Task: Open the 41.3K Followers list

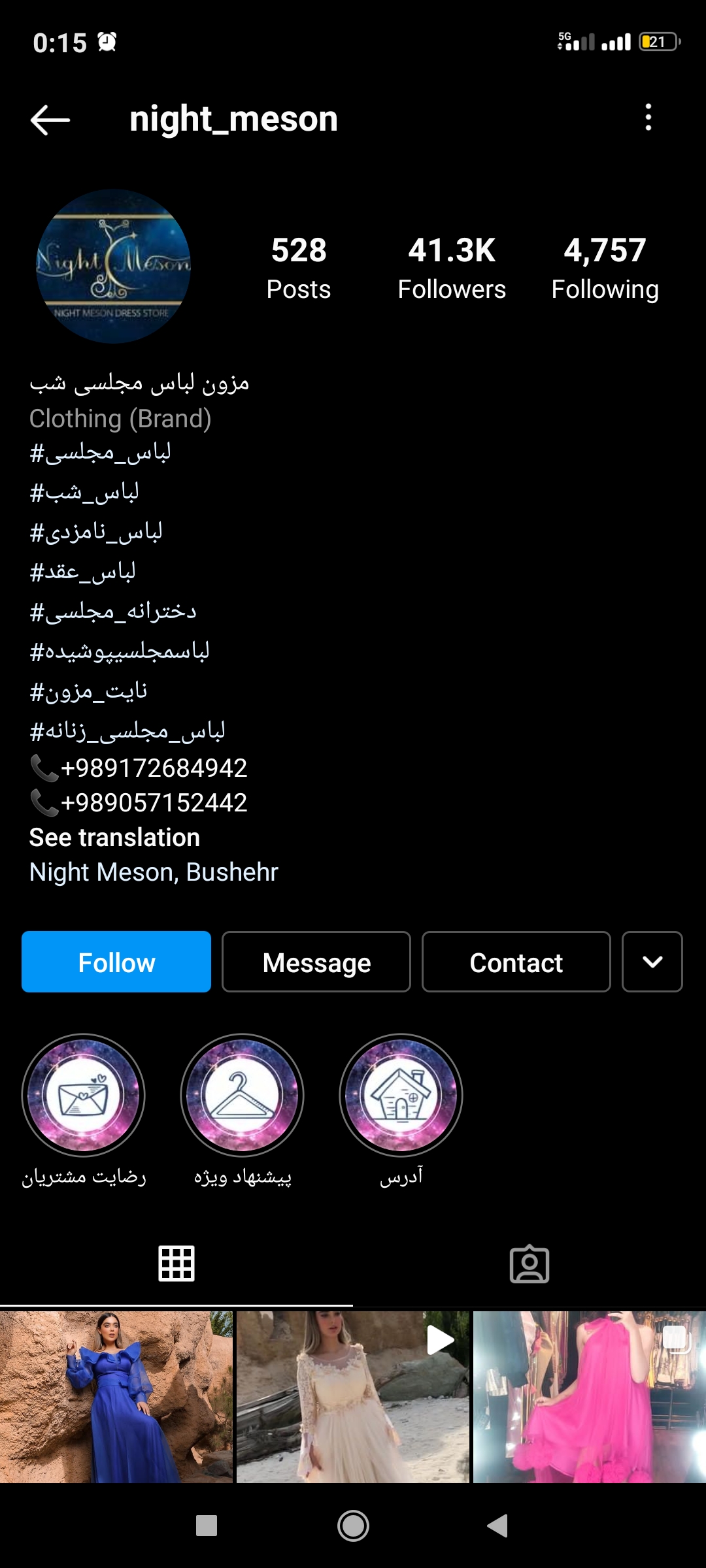Action: coord(452,268)
